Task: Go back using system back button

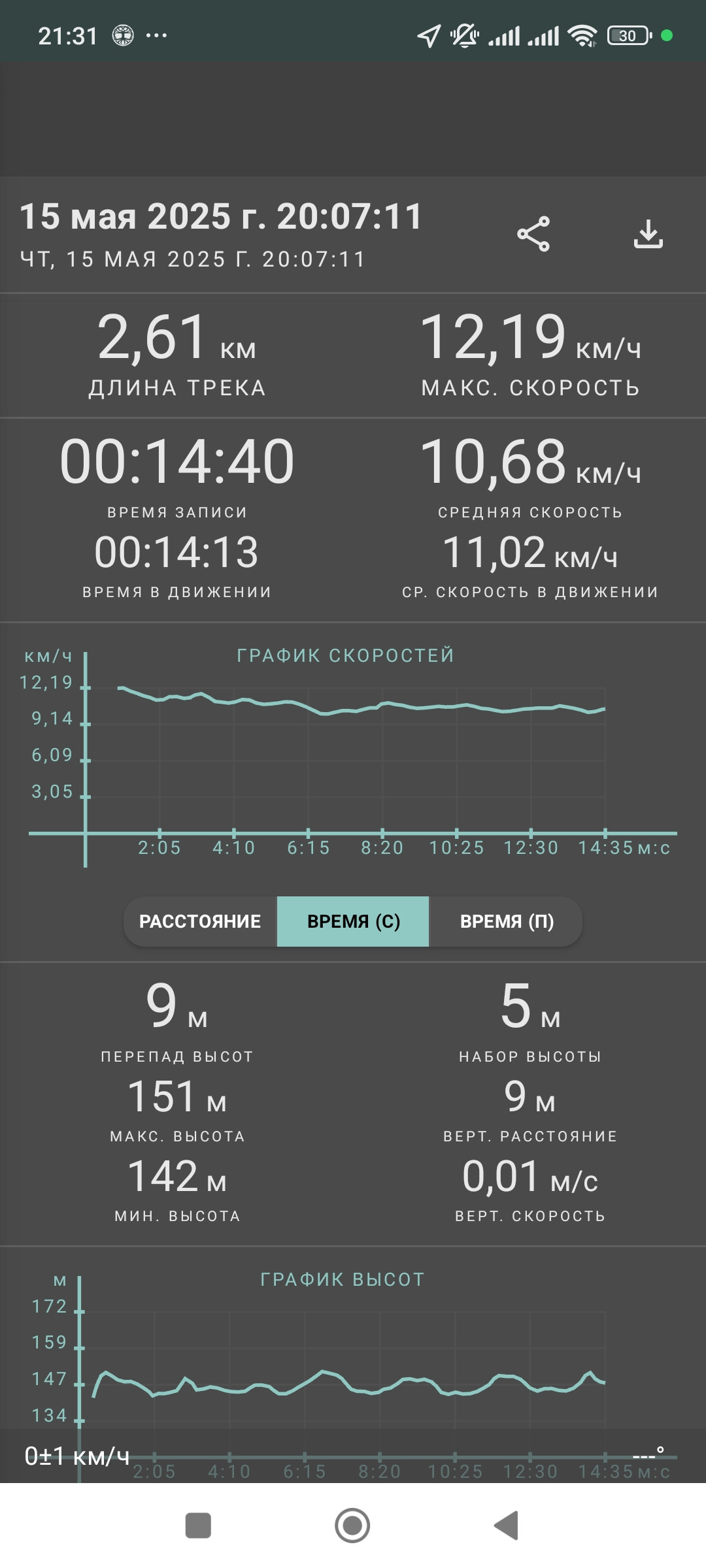Action: 507,1526
